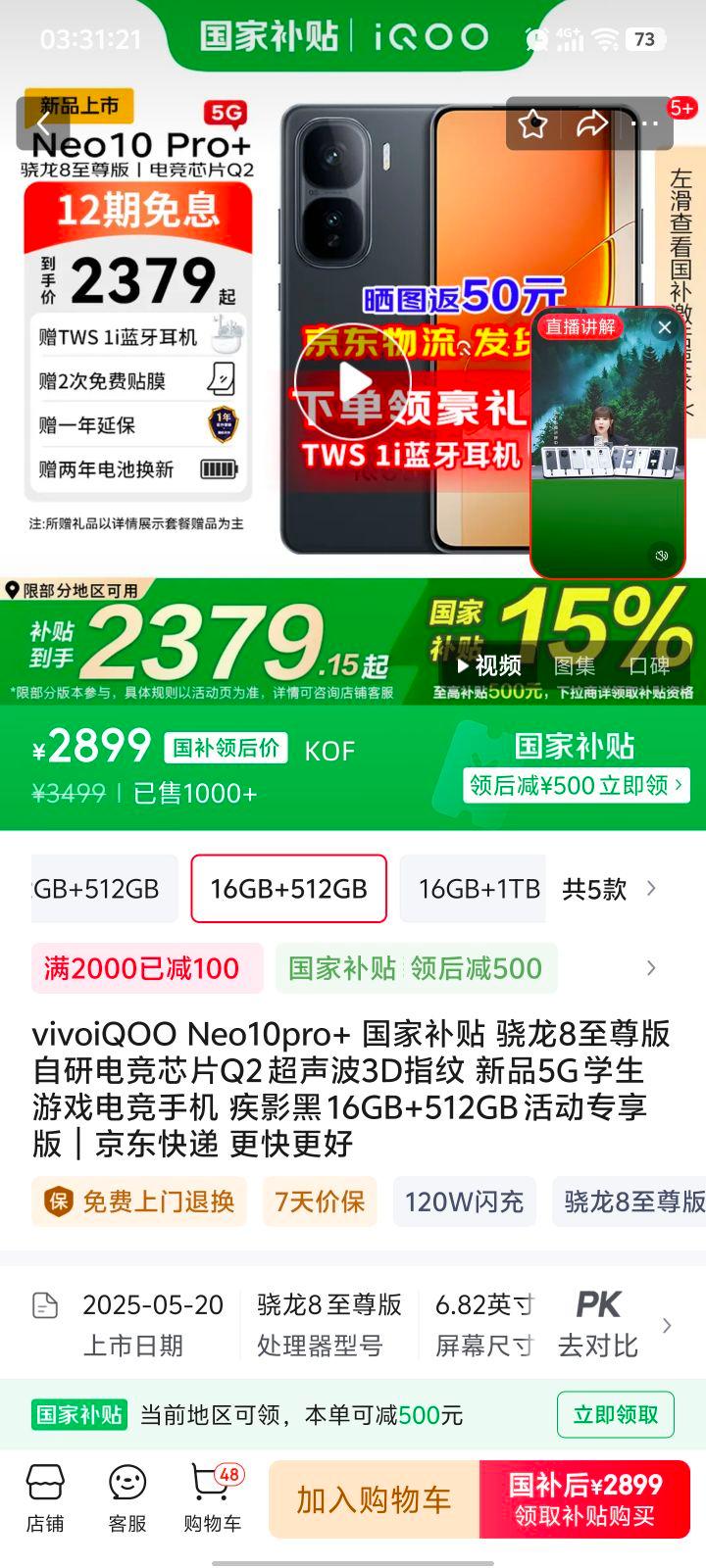Switch to the 图集 gallery tab

point(575,666)
